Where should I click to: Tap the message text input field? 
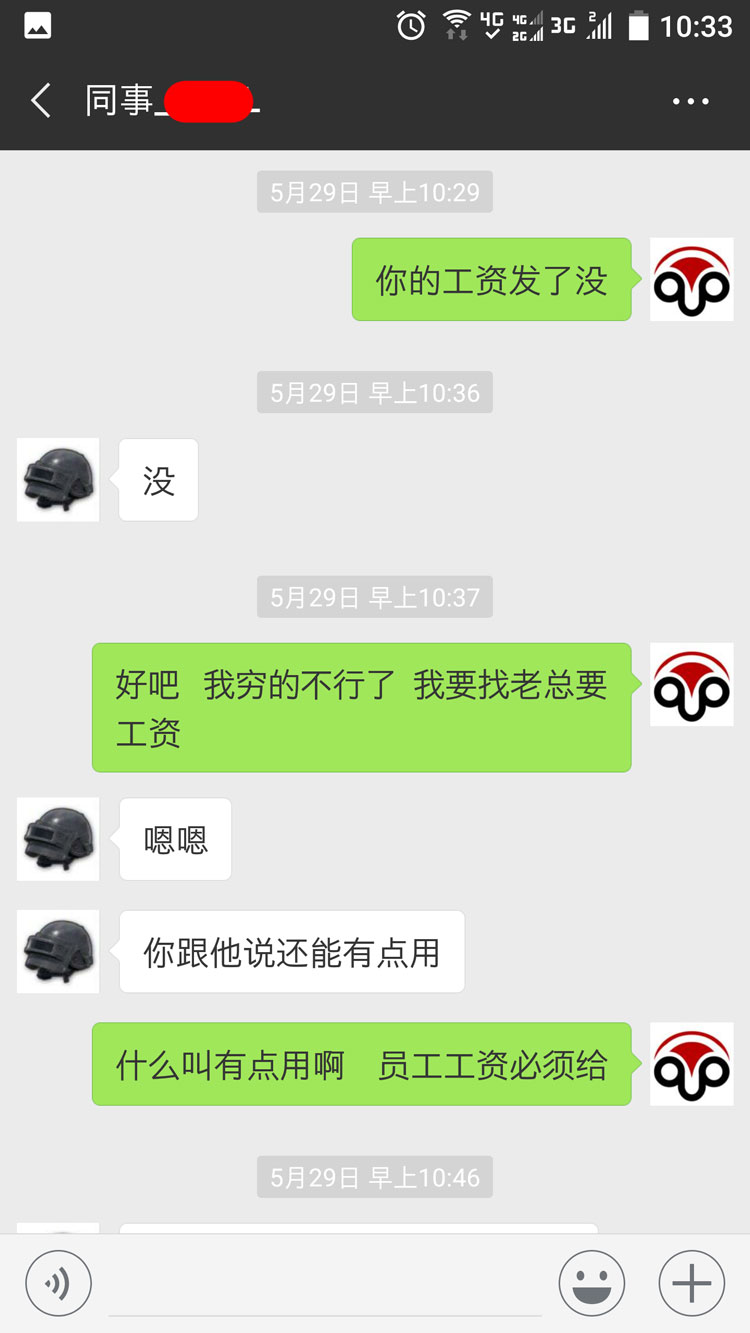point(325,1285)
